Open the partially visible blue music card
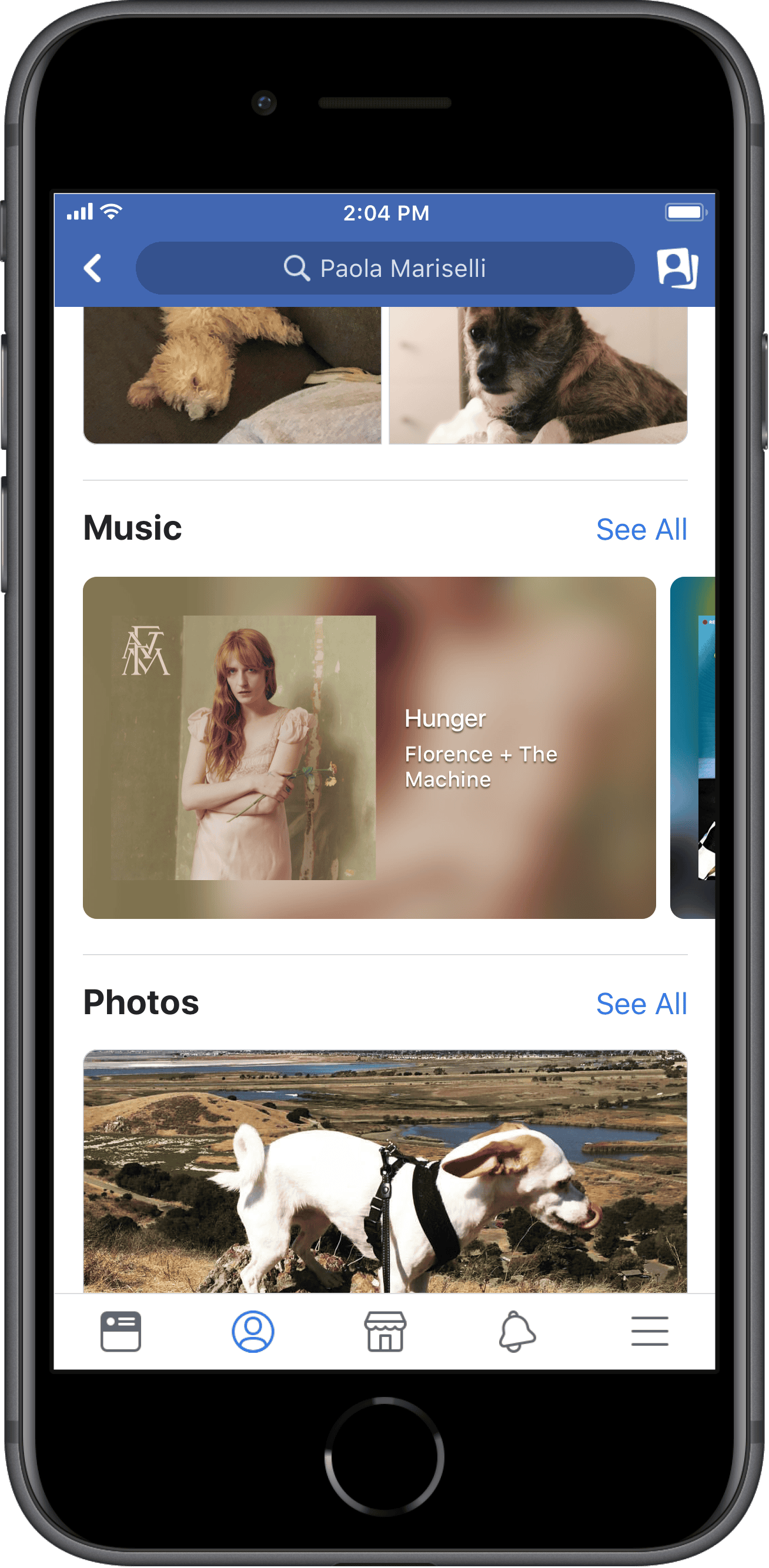The width and height of the screenshot is (769, 1568). (693, 747)
